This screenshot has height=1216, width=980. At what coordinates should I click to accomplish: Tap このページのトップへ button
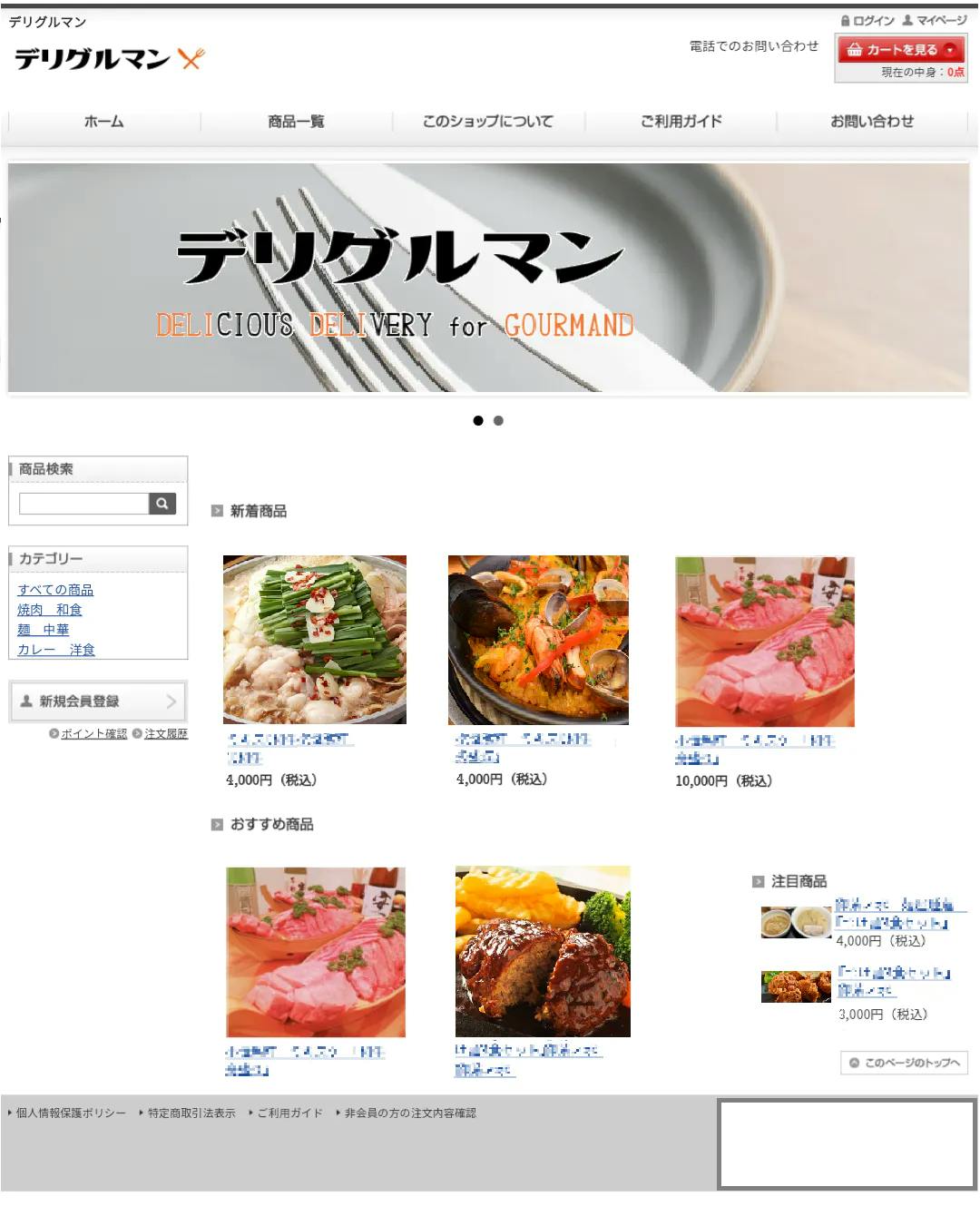(x=905, y=1063)
